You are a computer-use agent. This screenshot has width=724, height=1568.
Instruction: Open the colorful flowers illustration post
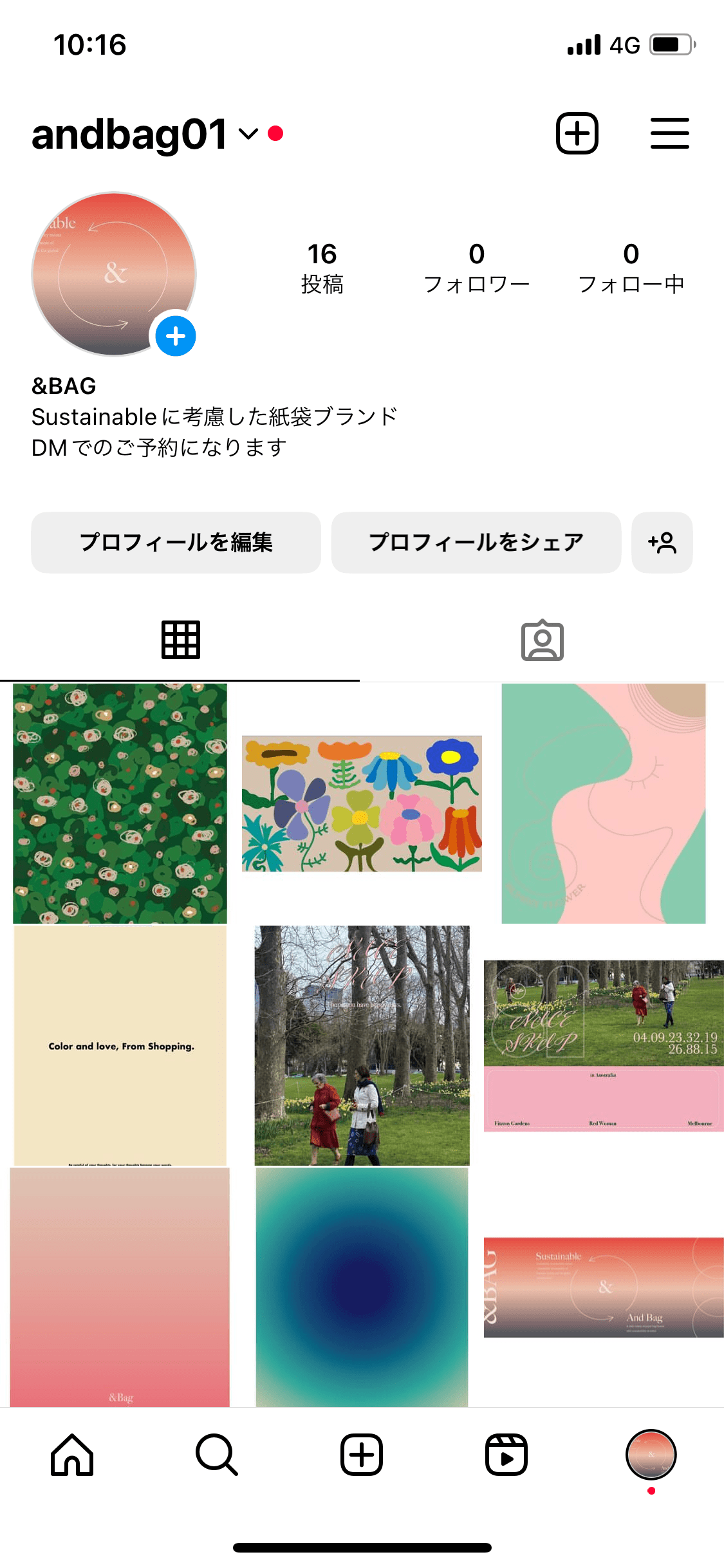[362, 803]
